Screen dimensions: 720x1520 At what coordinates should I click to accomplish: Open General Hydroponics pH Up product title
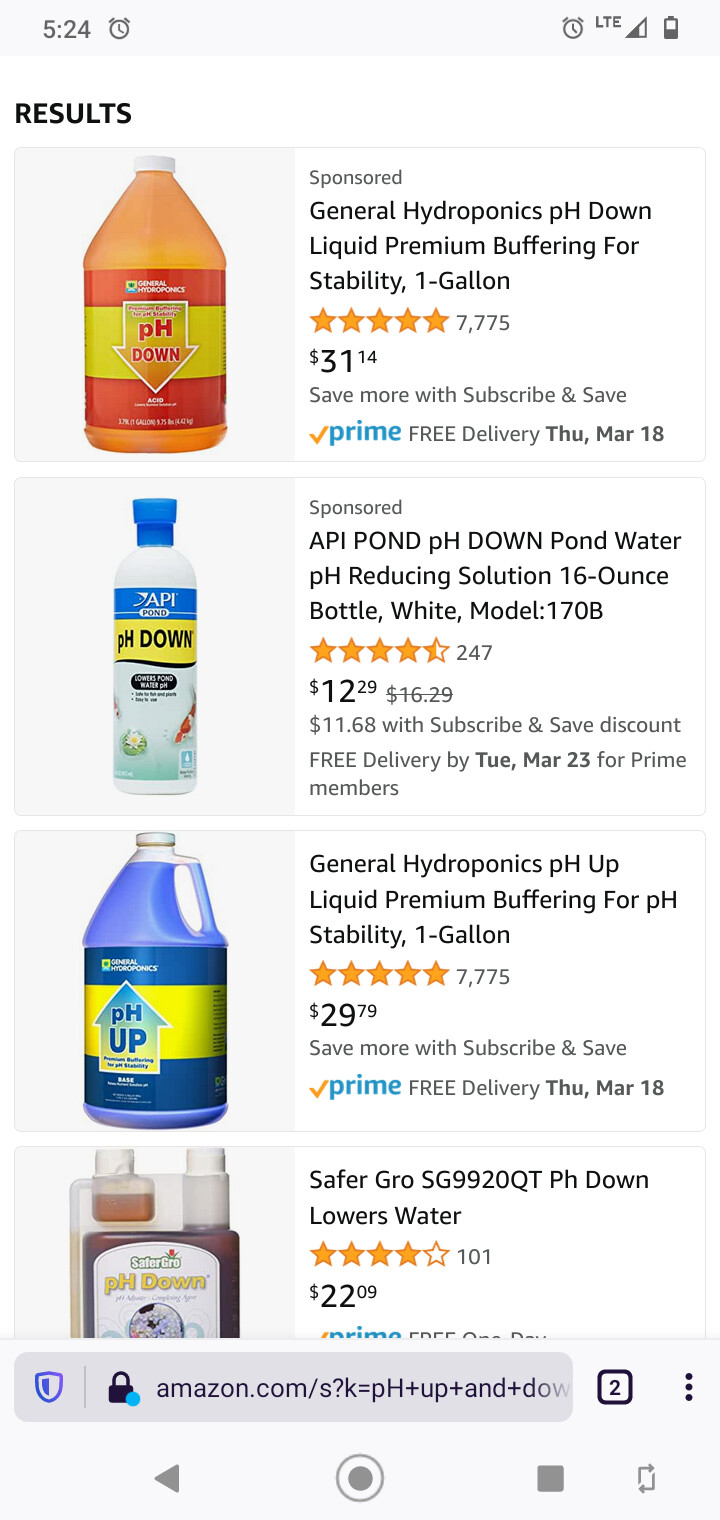pos(492,898)
